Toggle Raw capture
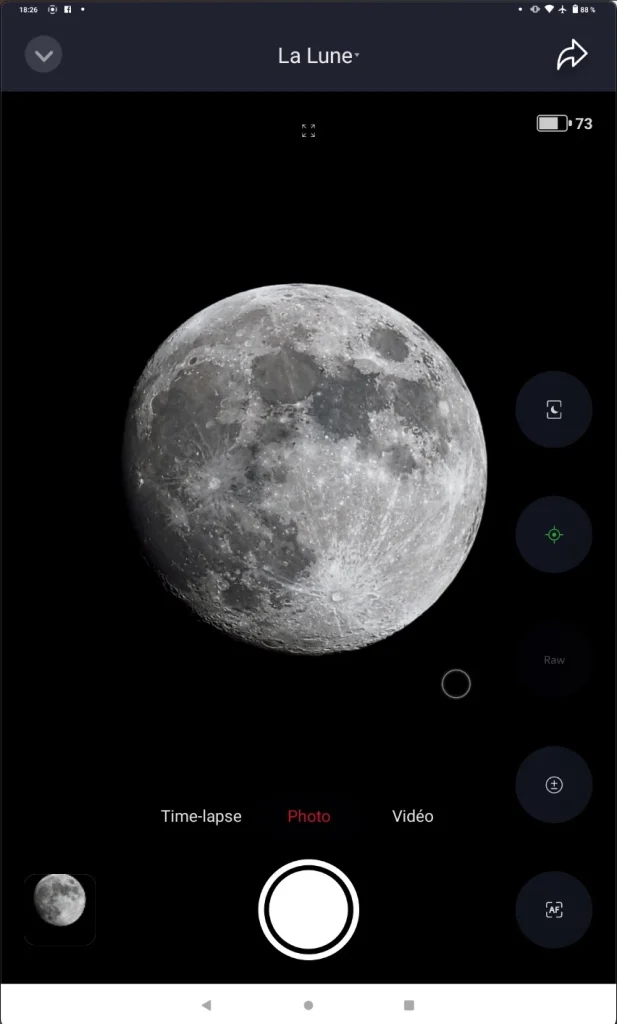 pyautogui.click(x=554, y=660)
